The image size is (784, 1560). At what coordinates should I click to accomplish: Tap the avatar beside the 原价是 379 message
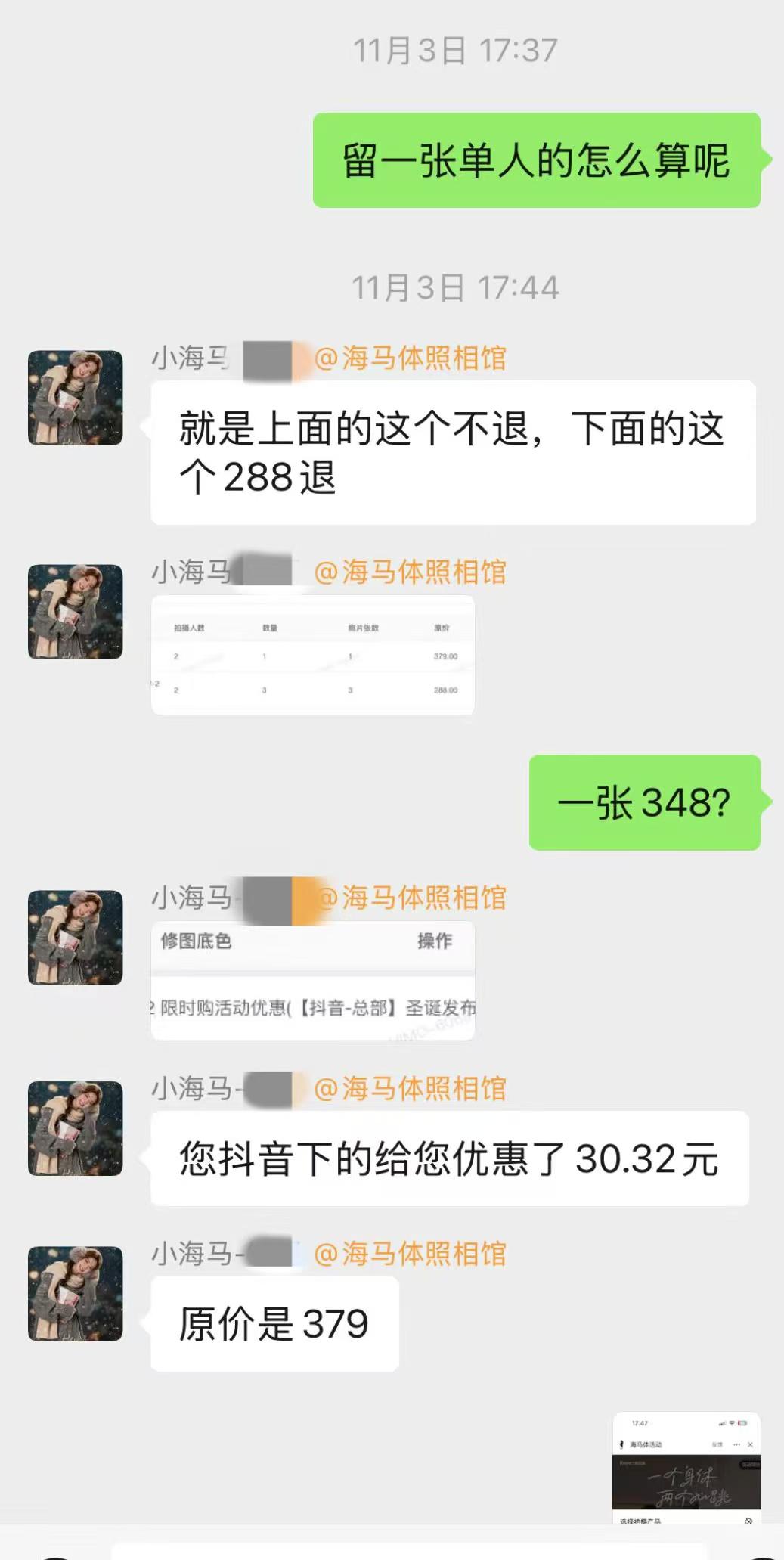[x=75, y=1294]
